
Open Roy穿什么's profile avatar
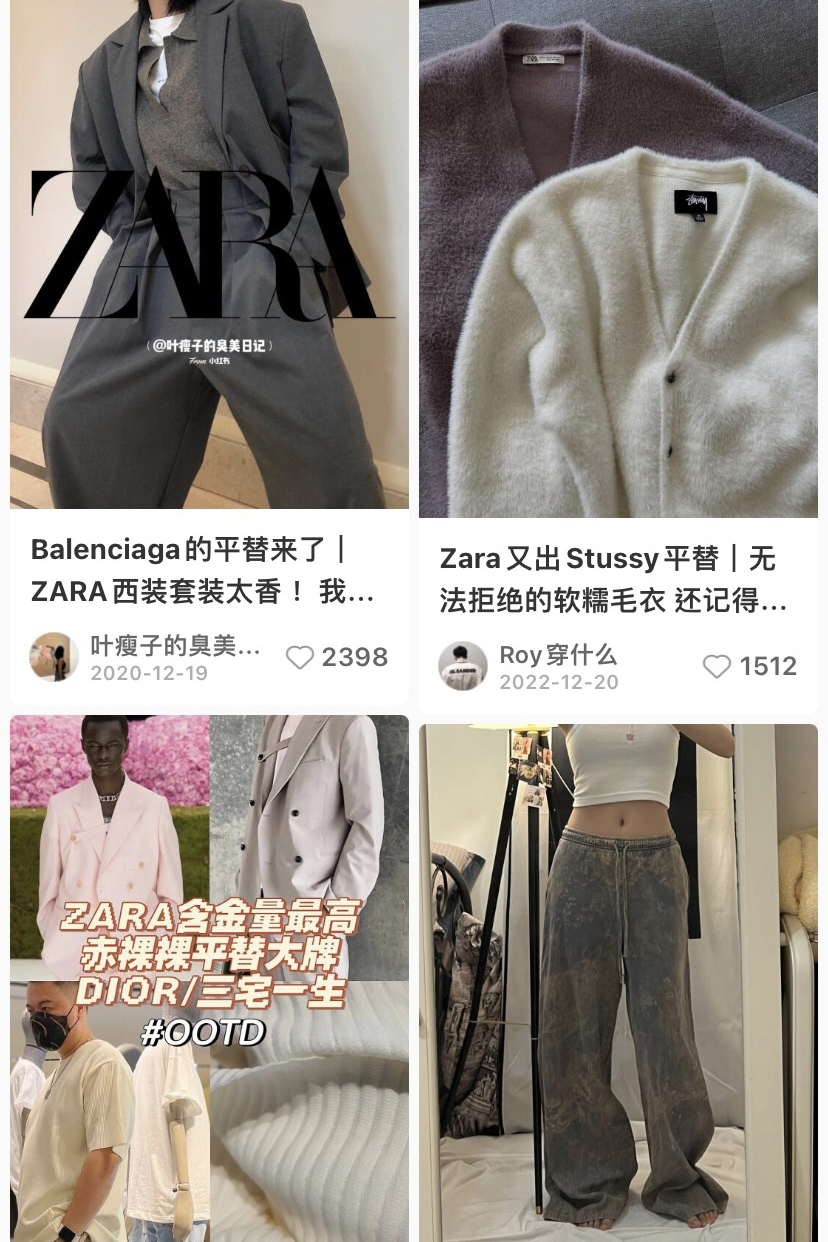(463, 666)
